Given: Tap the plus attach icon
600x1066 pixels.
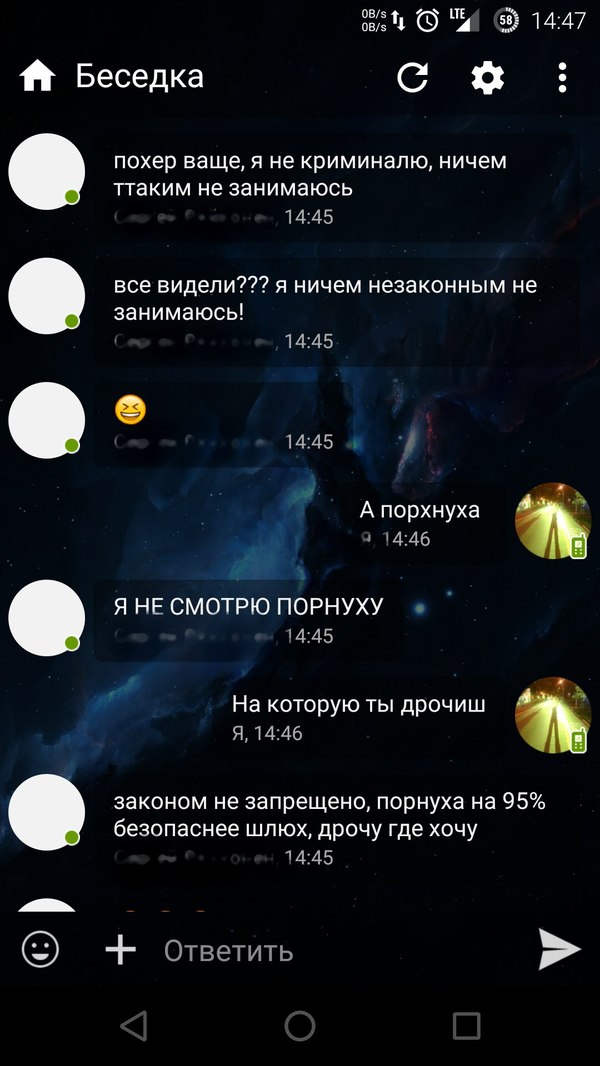Looking at the screenshot, I should 120,949.
